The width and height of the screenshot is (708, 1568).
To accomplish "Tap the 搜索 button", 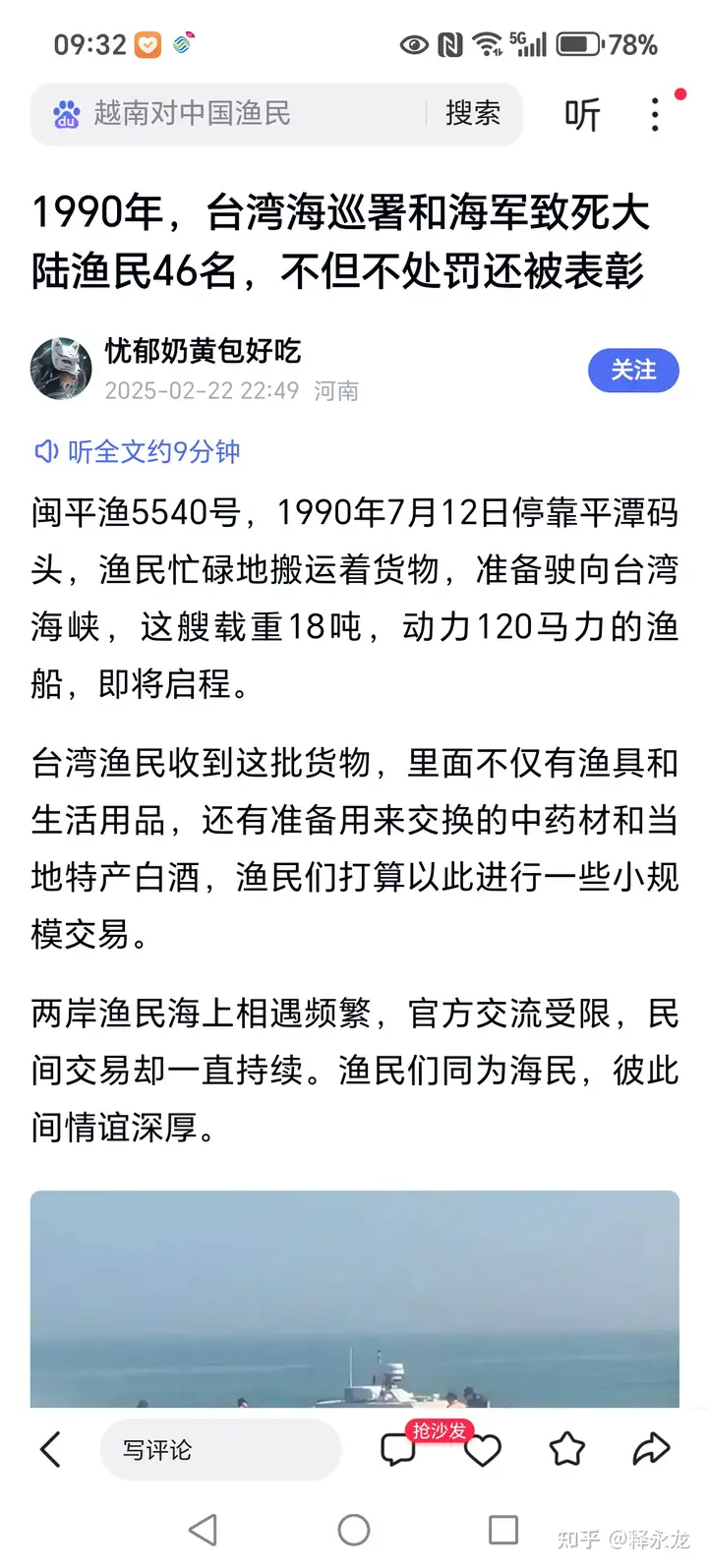I will [x=473, y=114].
